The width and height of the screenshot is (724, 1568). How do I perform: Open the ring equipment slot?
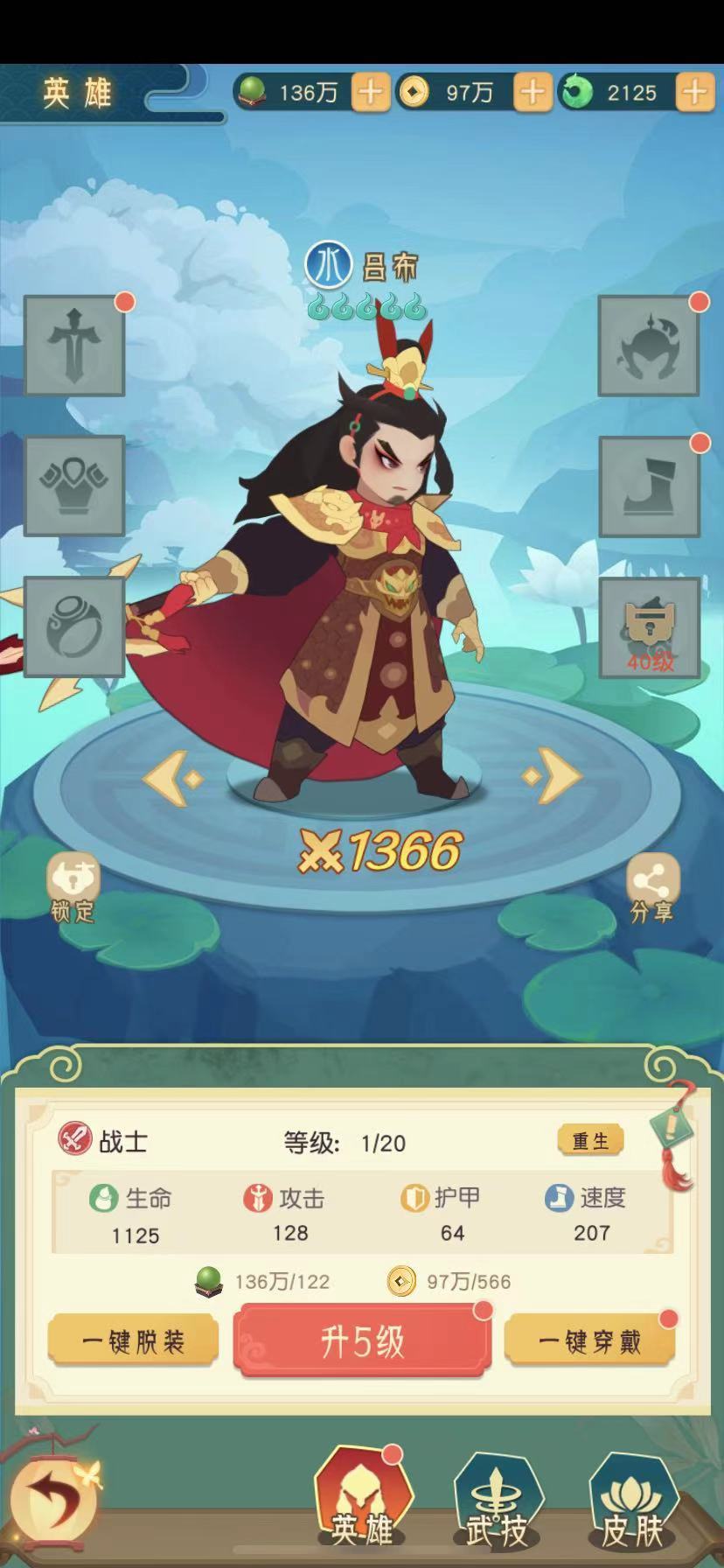pyautogui.click(x=74, y=626)
